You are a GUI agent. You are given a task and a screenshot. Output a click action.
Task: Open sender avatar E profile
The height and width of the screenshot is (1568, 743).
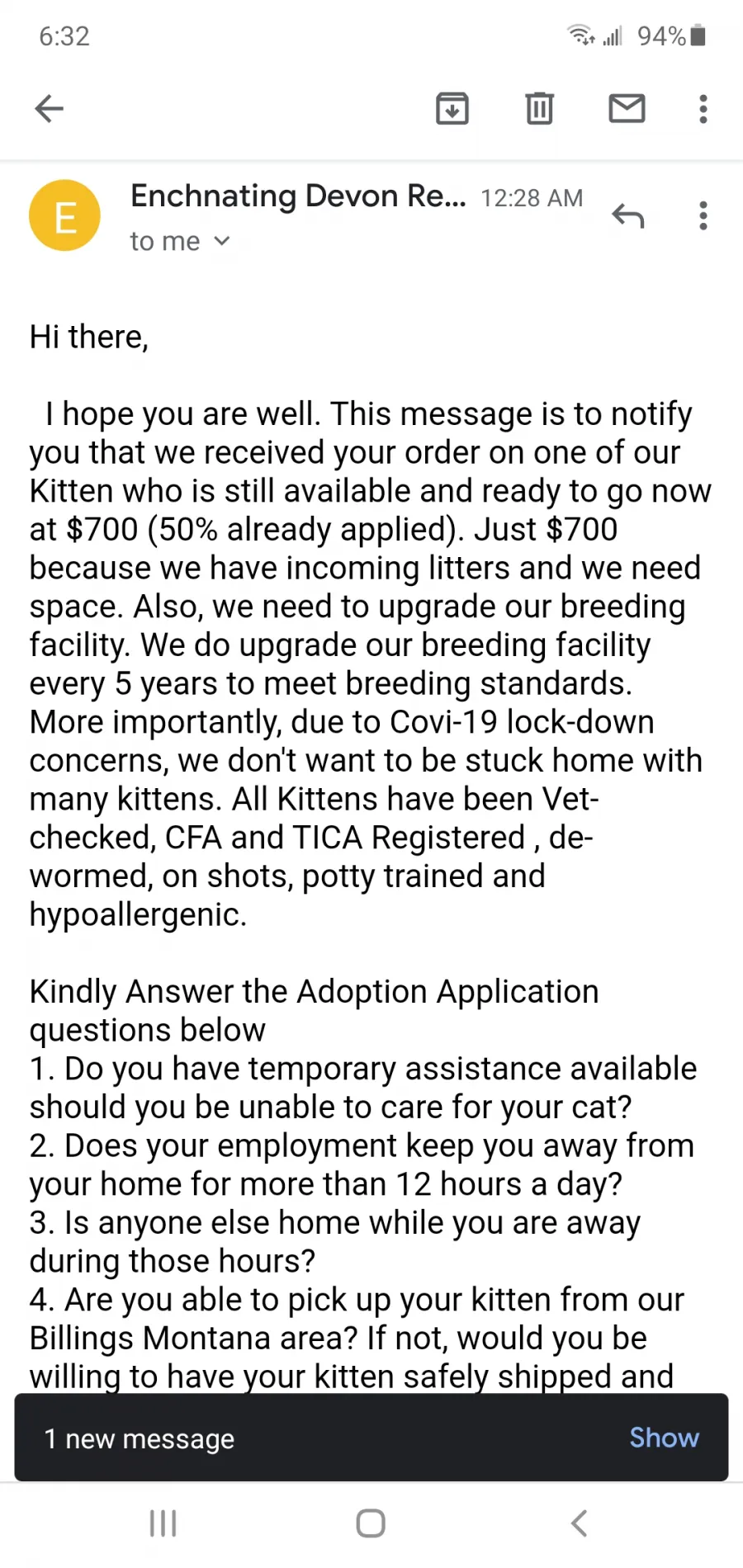pos(64,215)
